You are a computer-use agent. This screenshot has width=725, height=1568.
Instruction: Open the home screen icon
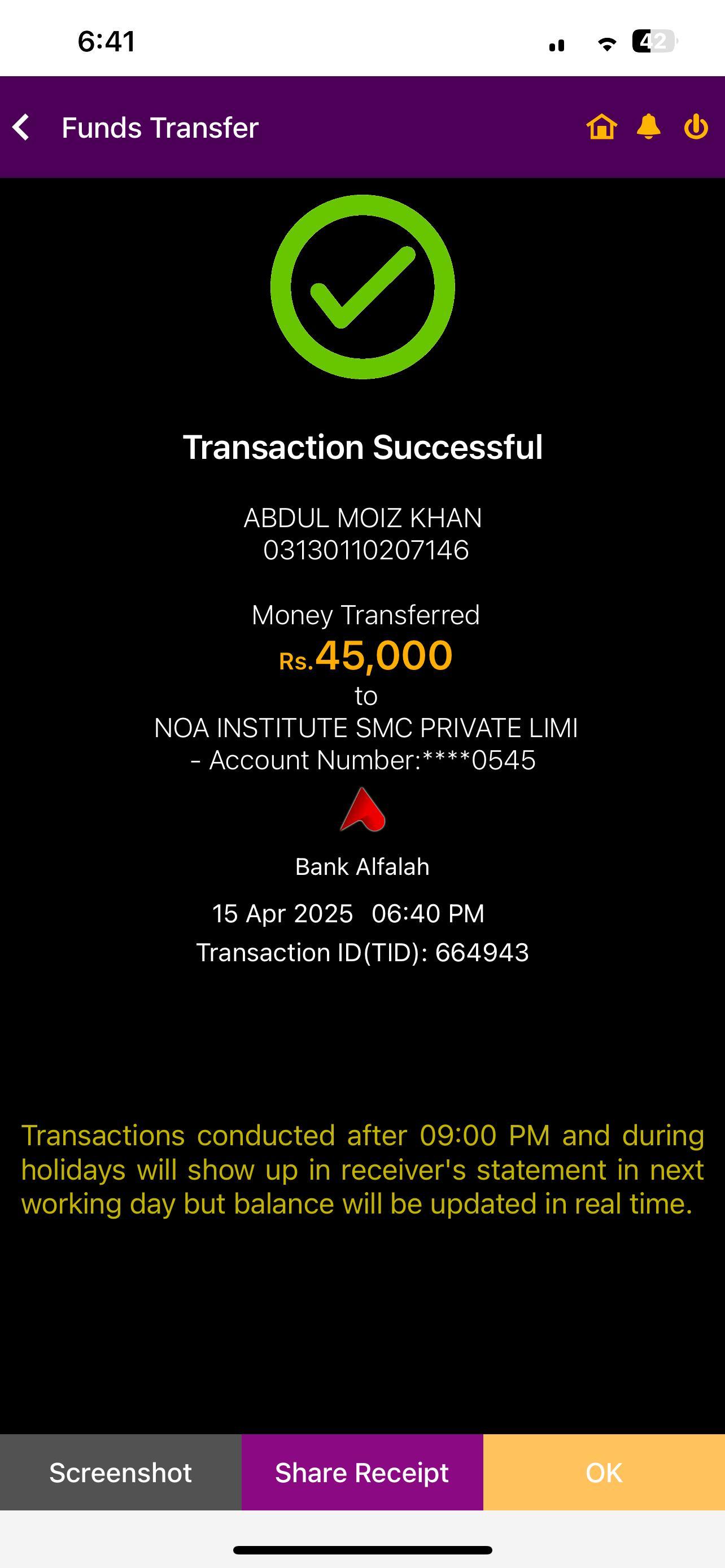[x=601, y=127]
